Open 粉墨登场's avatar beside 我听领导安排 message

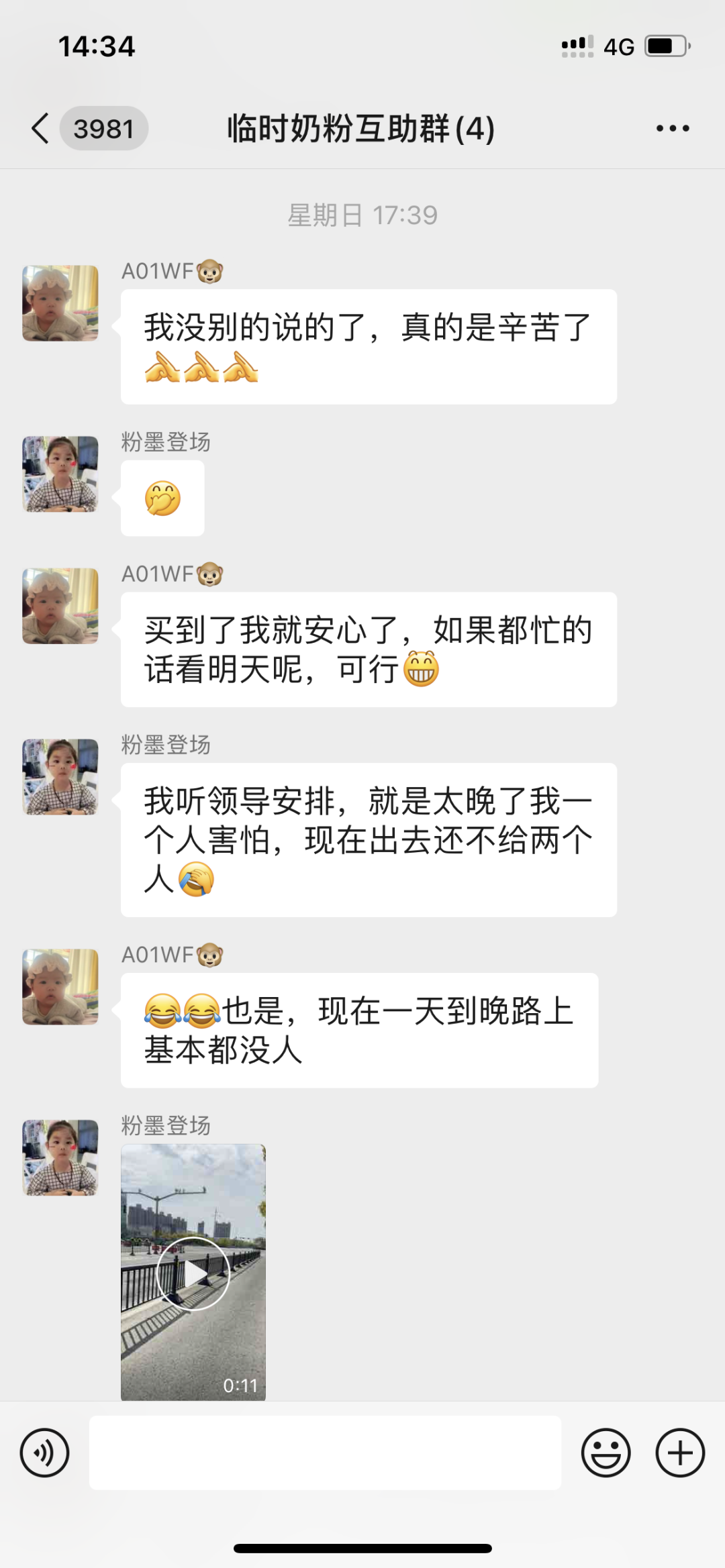60,777
